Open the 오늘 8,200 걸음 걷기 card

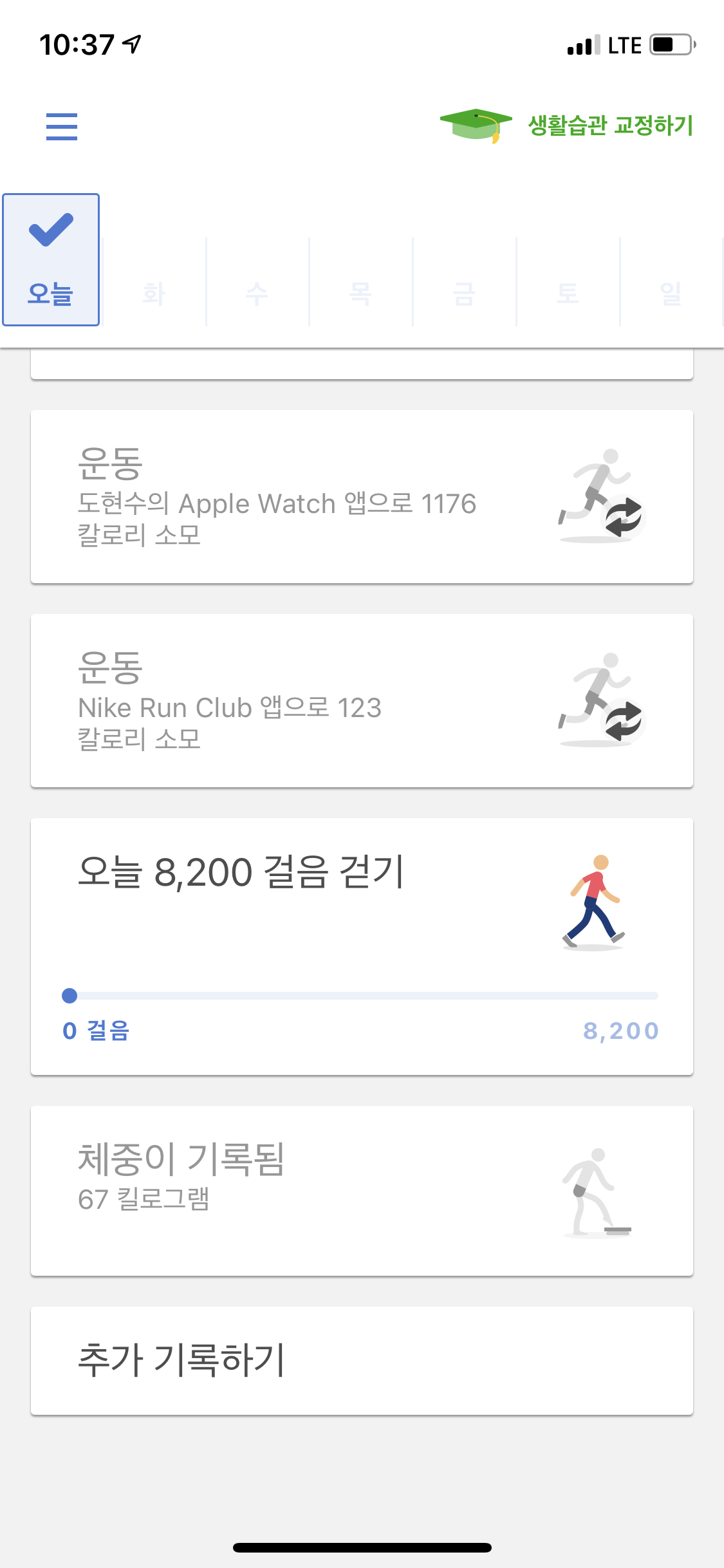tap(362, 947)
